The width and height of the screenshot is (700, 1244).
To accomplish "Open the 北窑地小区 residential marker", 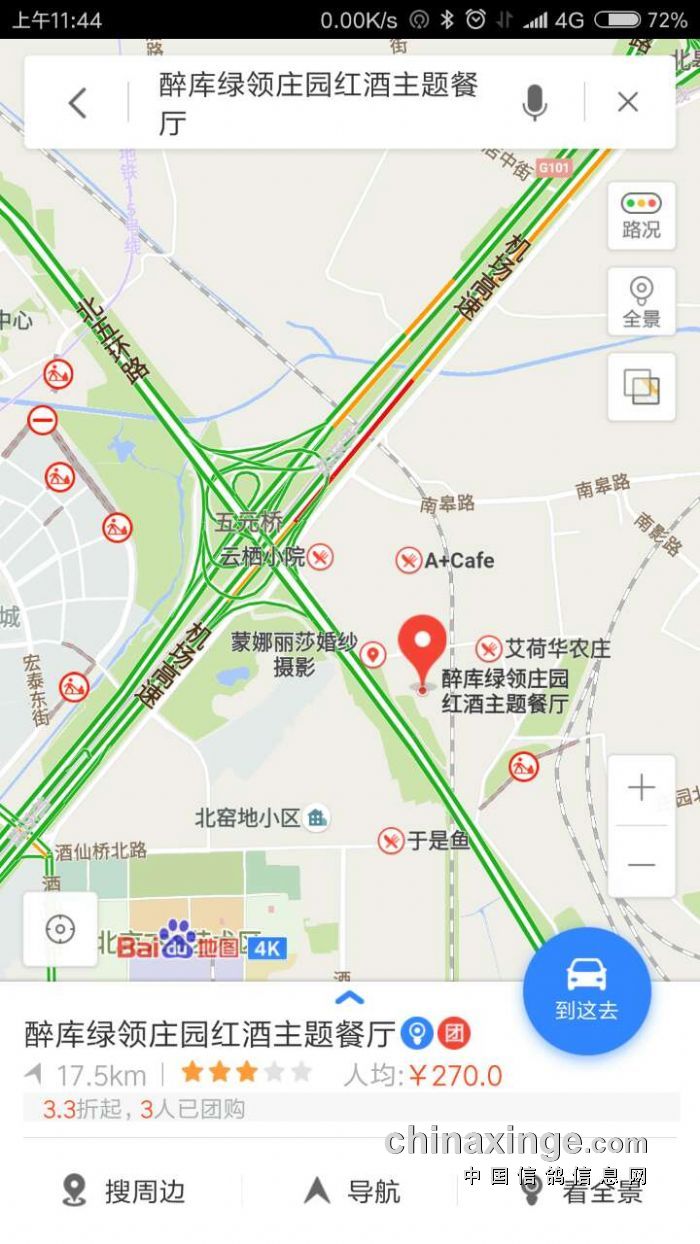I will 317,818.
